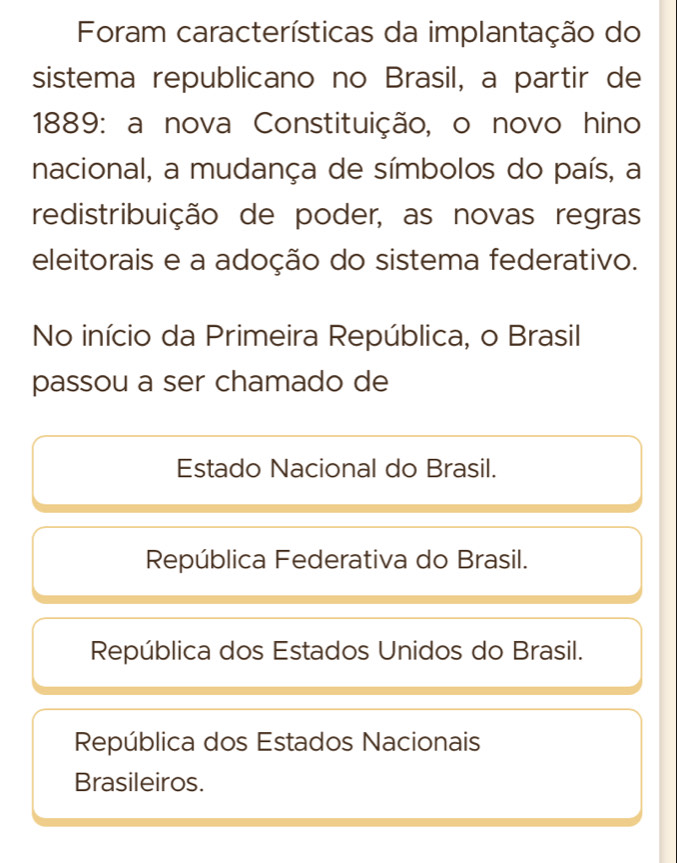This screenshot has width=677, height=863.
Task: Tap answer República dos Estados Nacionais Brasileiros
Action: coord(336,761)
